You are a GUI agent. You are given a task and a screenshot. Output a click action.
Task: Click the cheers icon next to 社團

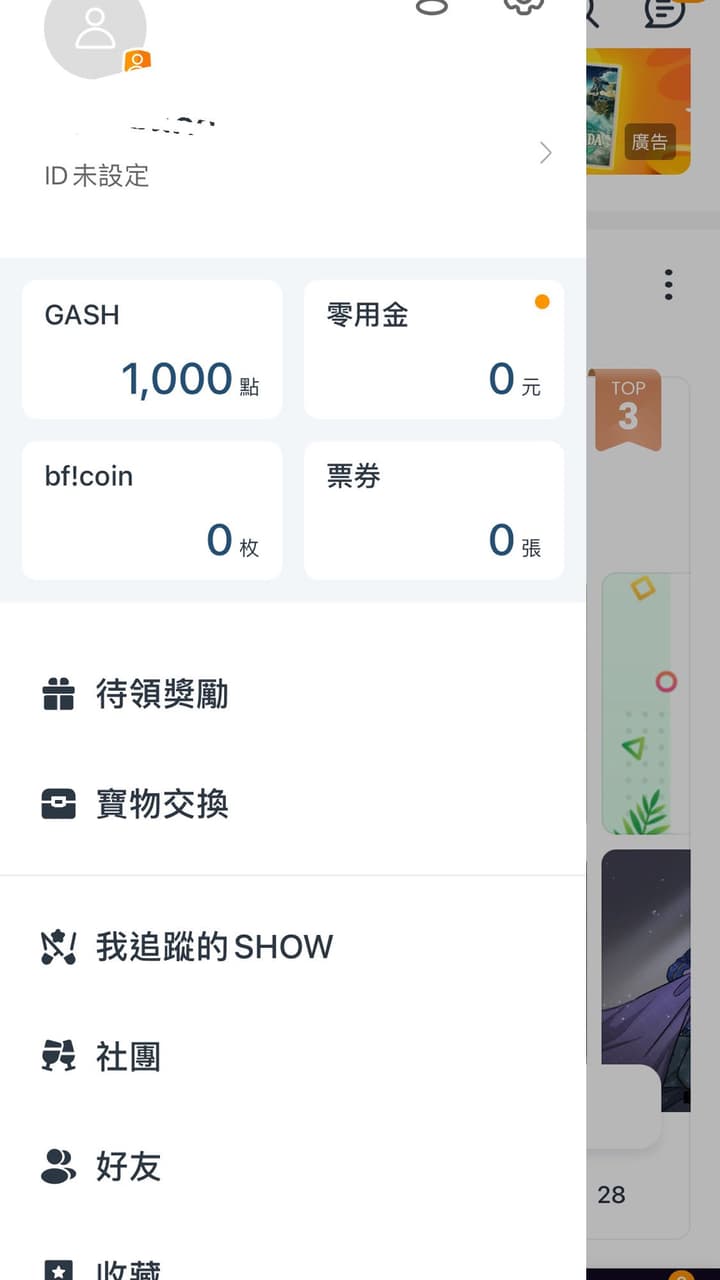(x=58, y=1056)
